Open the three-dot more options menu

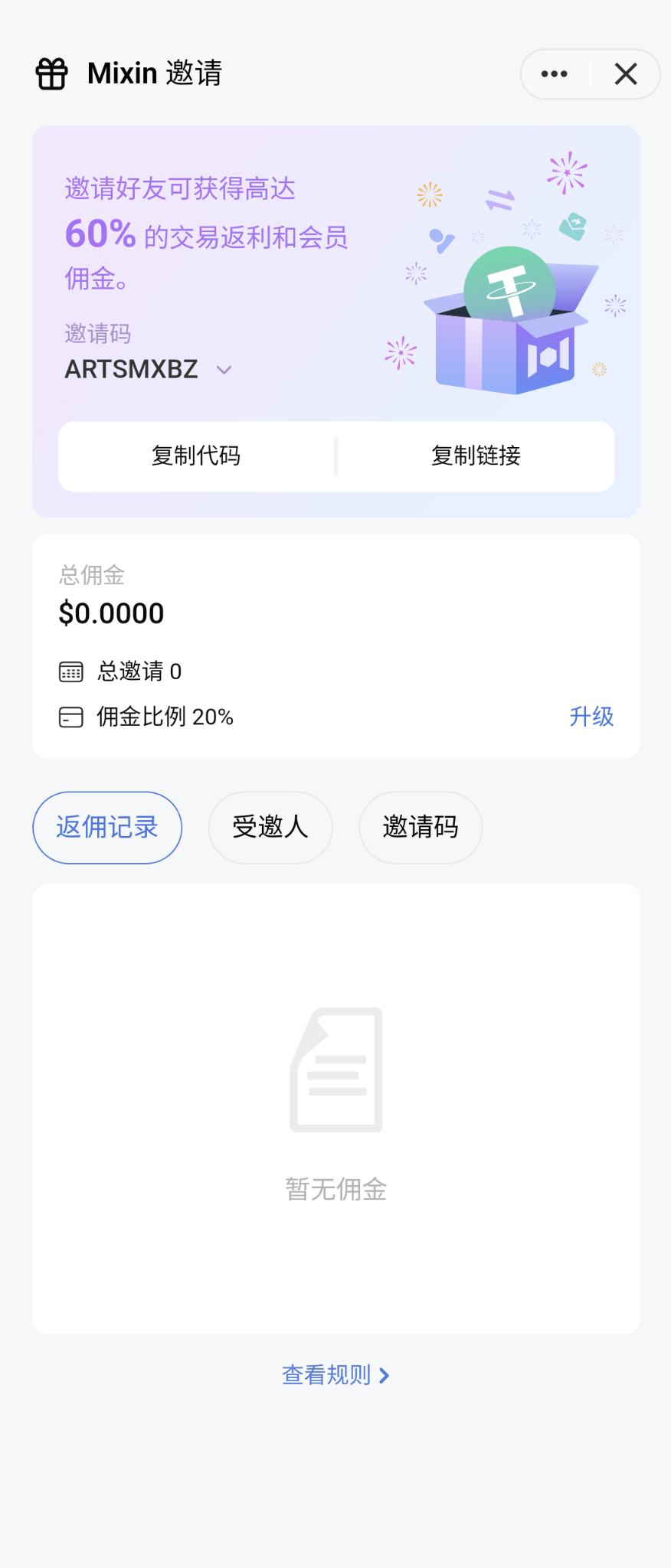(x=555, y=74)
